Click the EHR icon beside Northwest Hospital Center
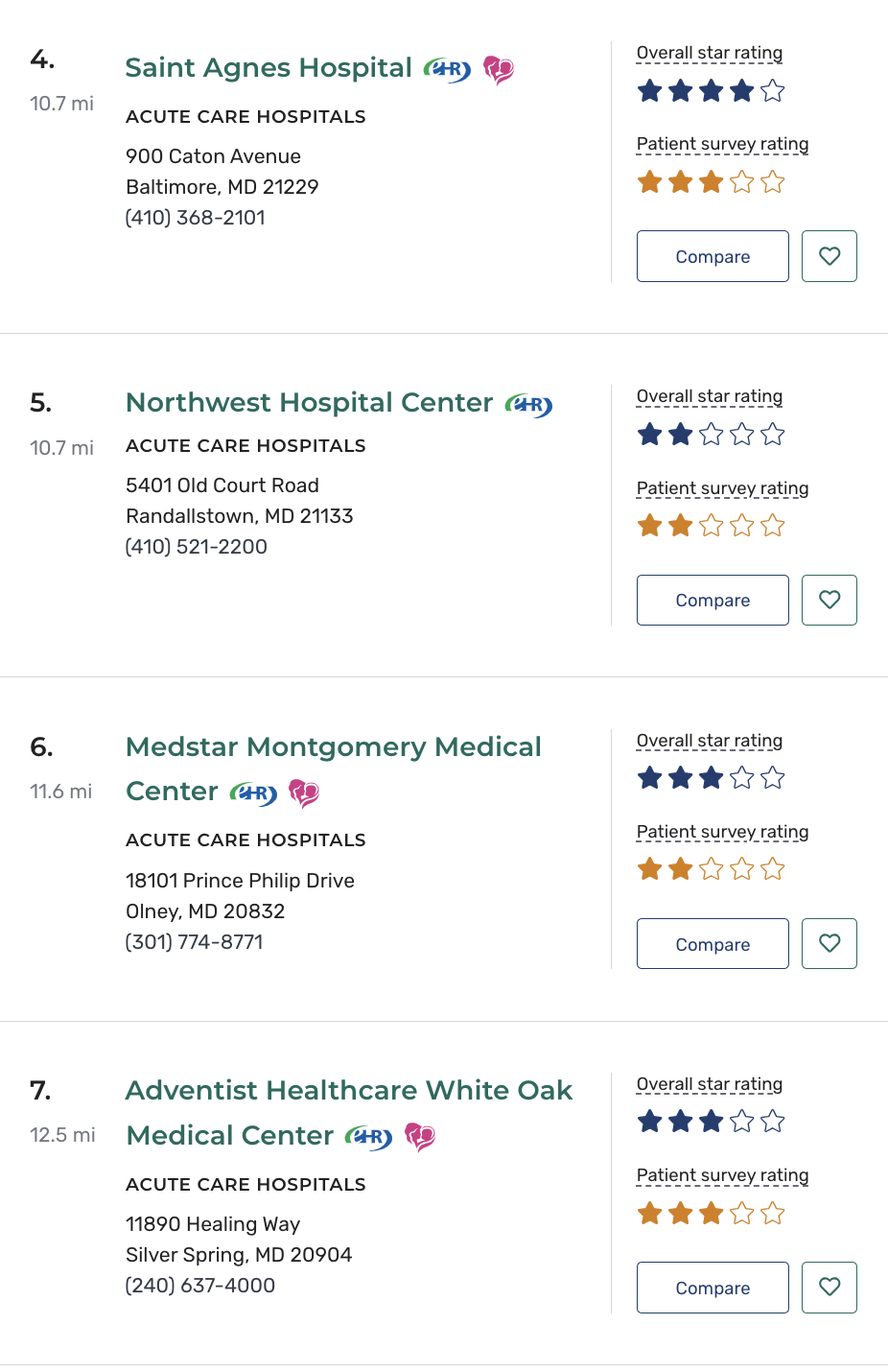 pyautogui.click(x=528, y=405)
